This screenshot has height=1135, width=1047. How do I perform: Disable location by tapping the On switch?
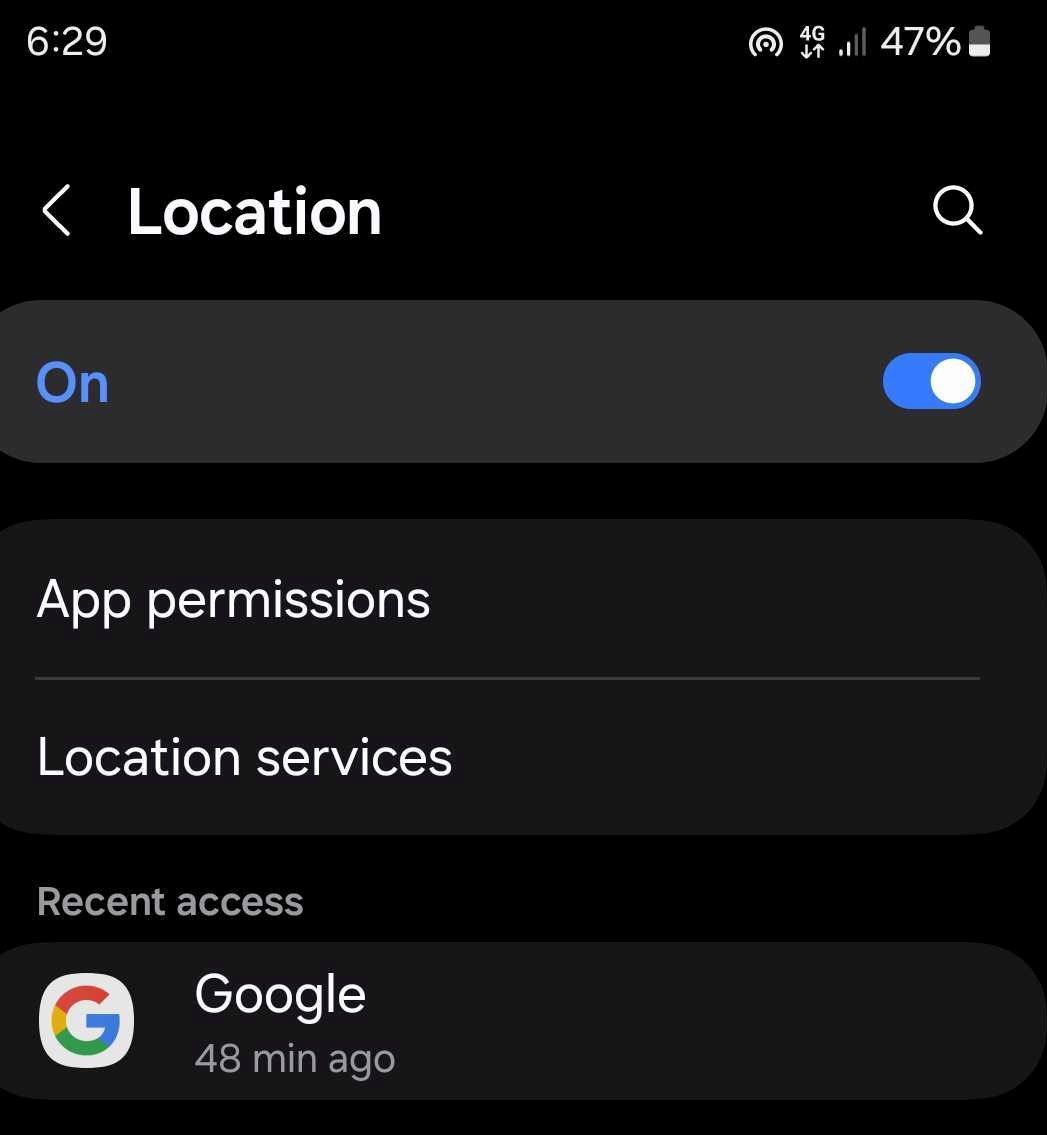tap(931, 381)
